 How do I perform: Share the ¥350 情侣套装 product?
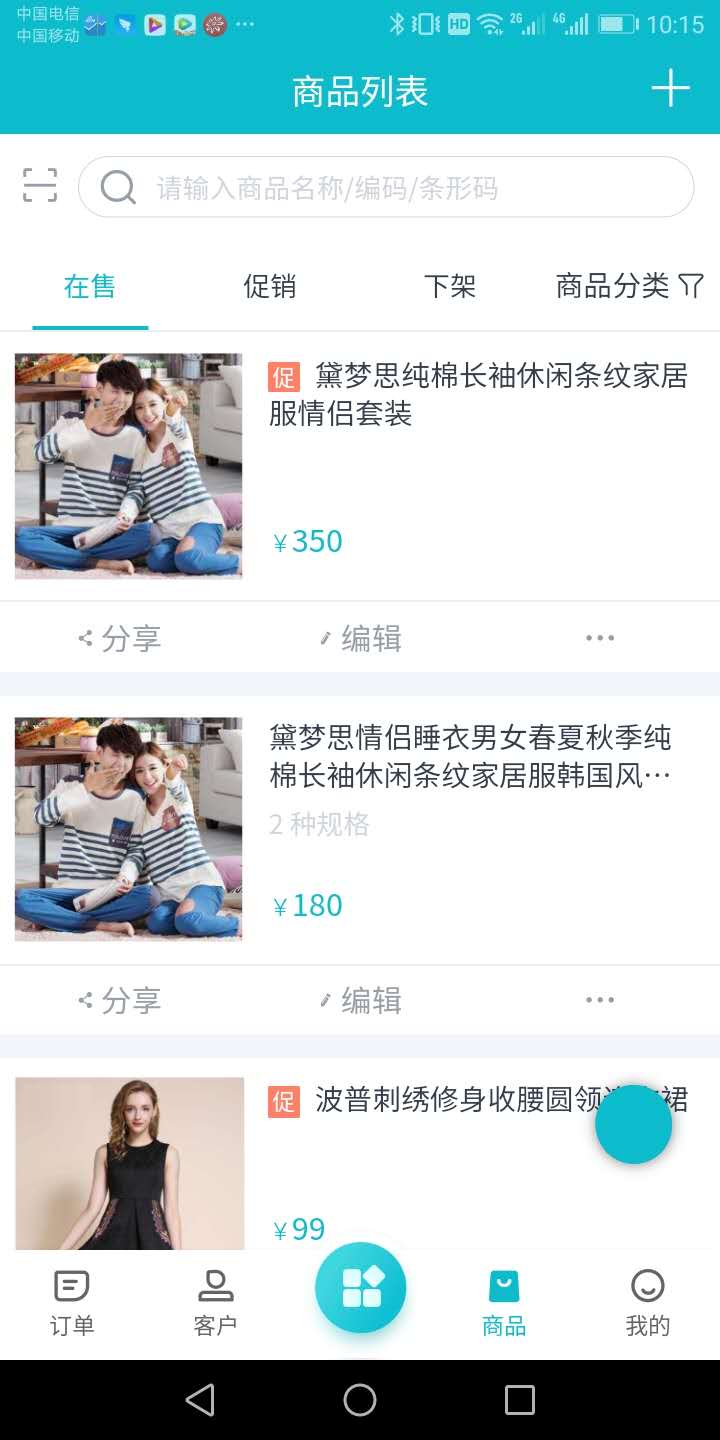[120, 638]
